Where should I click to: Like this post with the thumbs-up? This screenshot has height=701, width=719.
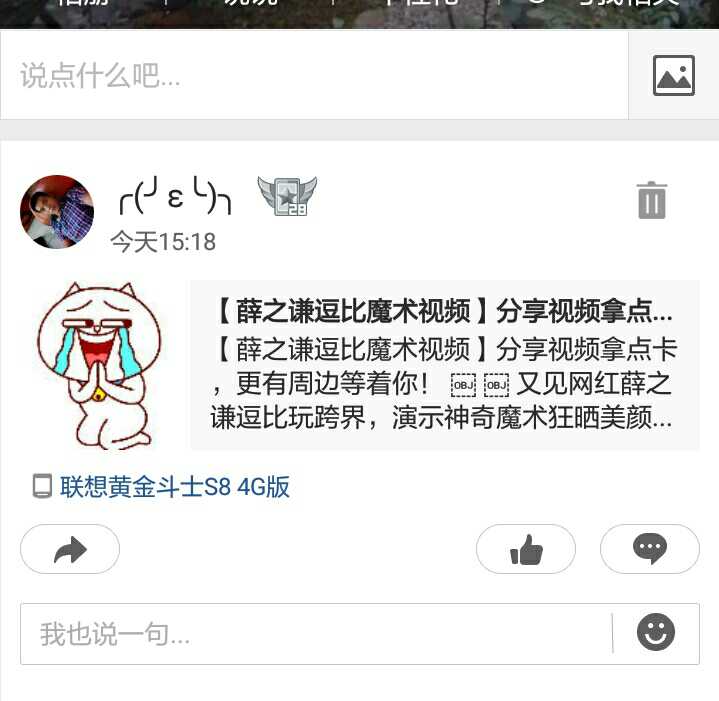(x=526, y=549)
